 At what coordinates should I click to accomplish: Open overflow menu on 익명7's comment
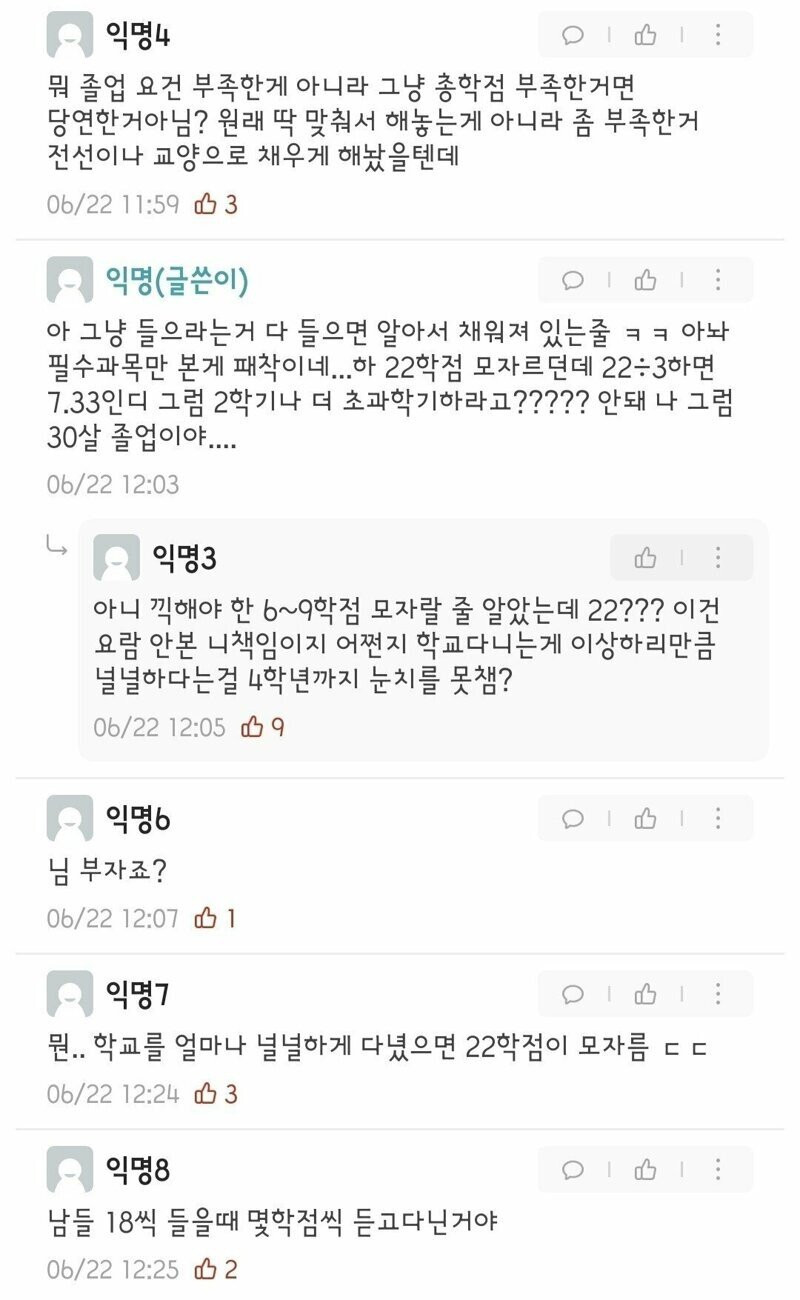click(x=718, y=994)
